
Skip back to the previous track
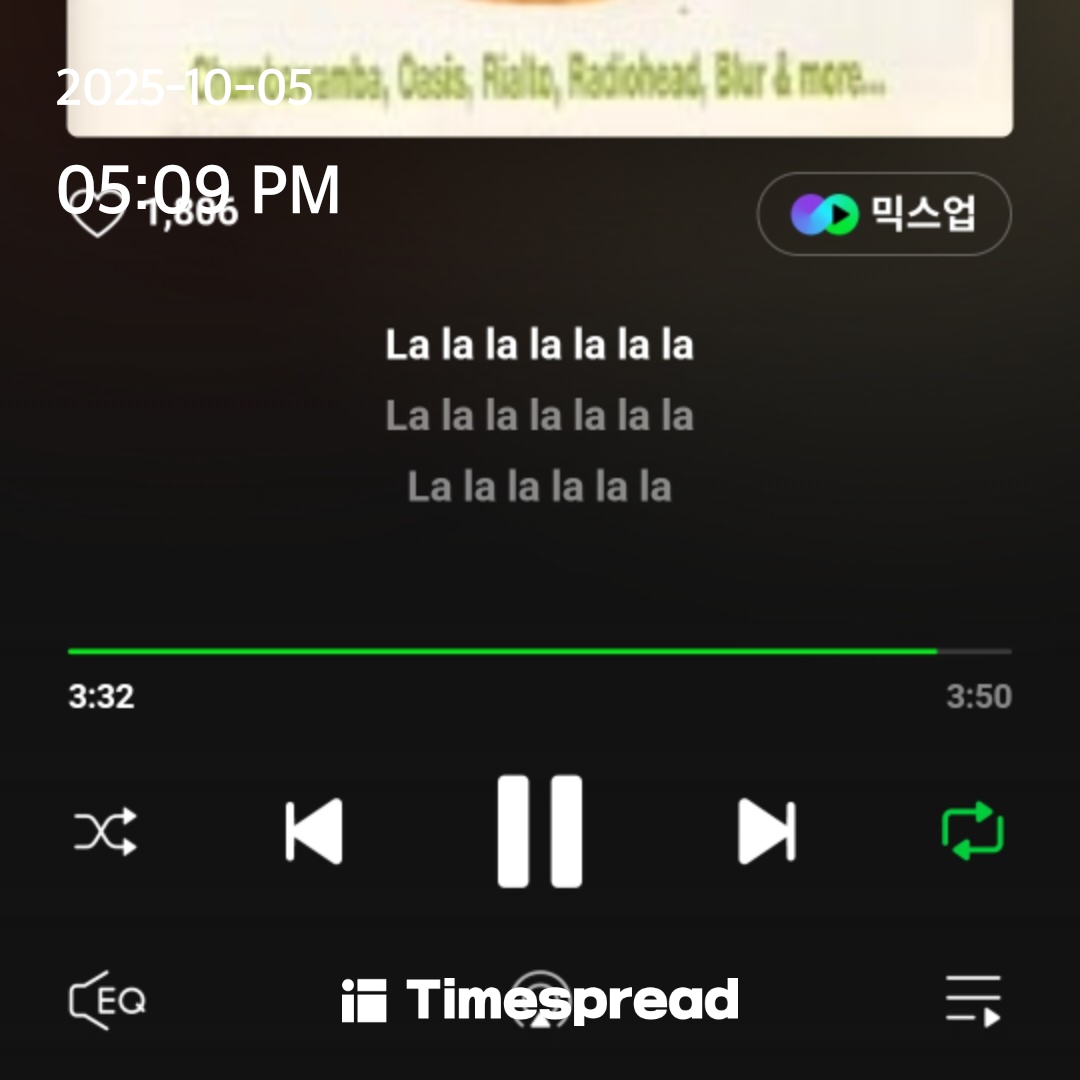click(314, 831)
